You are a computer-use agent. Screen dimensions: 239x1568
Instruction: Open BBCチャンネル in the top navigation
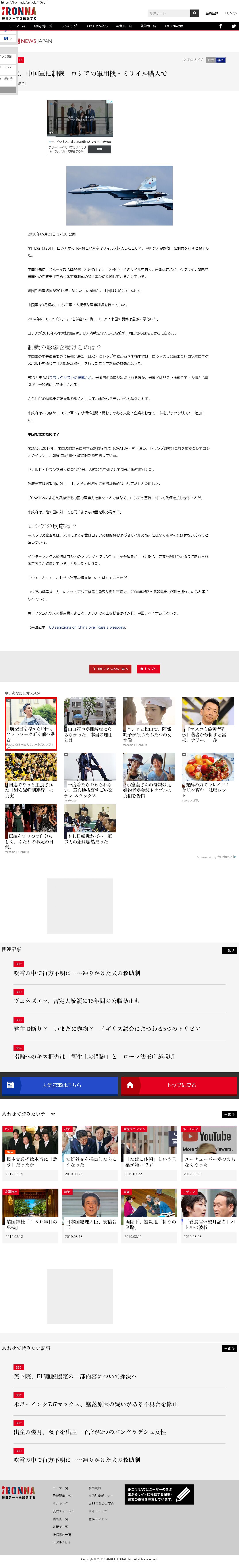pyautogui.click(x=96, y=26)
